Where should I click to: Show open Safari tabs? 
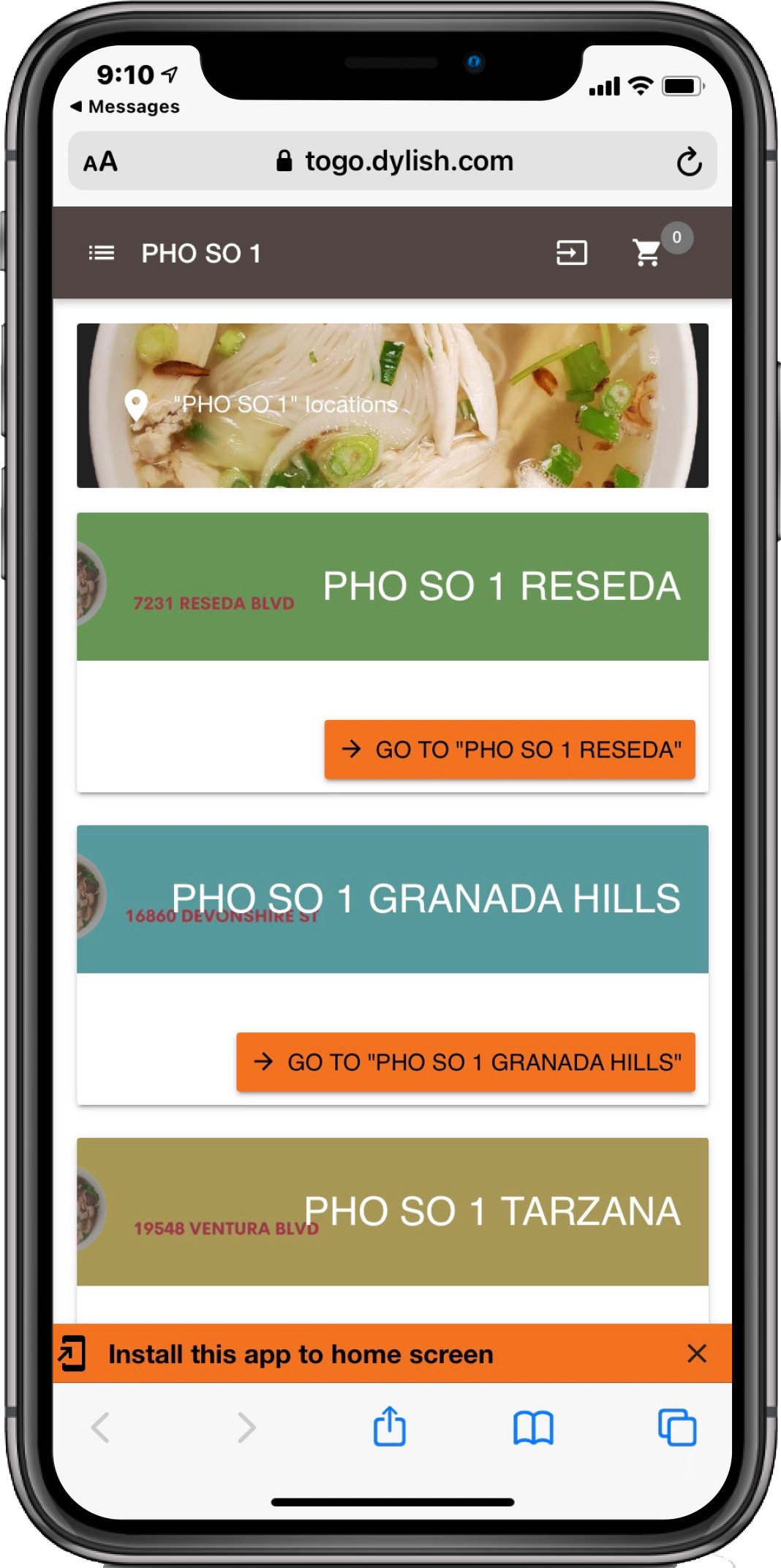coord(676,1427)
